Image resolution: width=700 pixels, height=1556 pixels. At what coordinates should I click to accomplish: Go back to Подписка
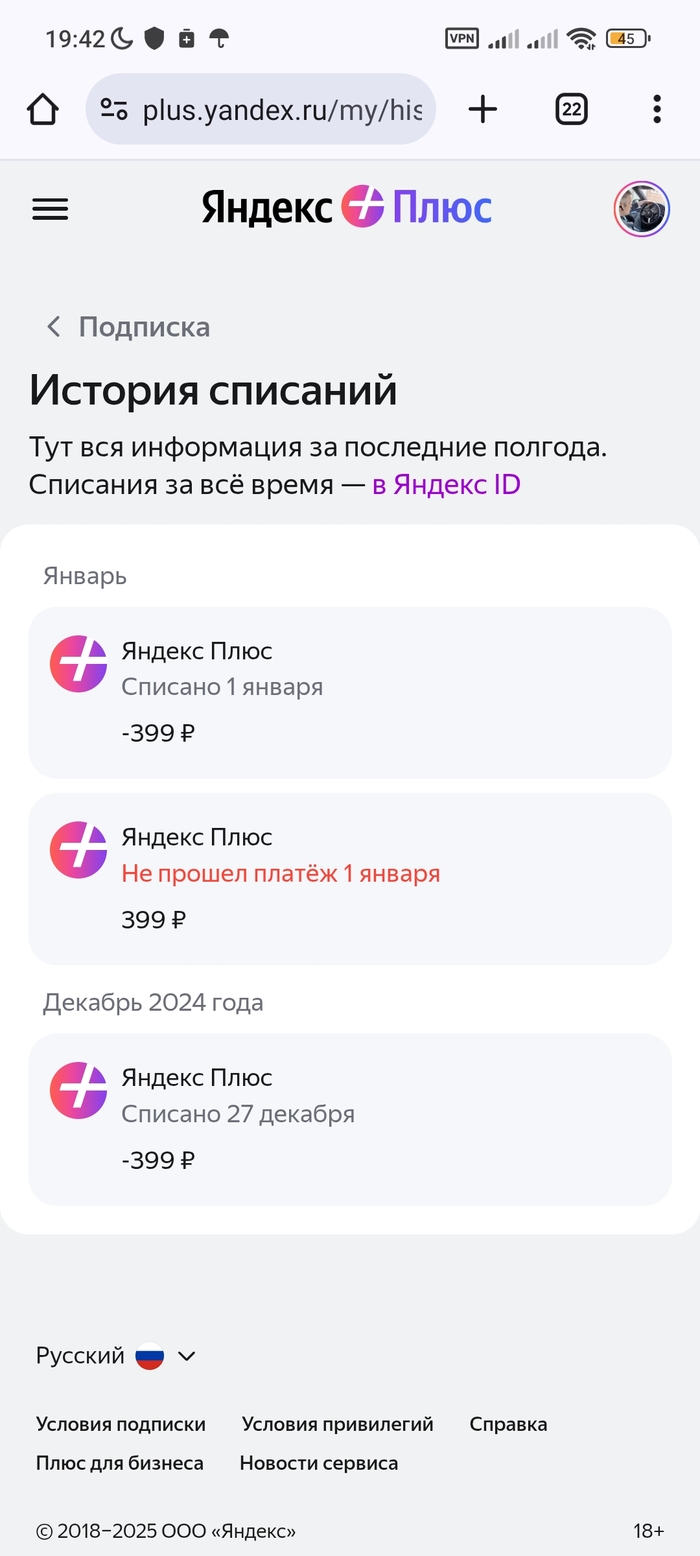pos(128,327)
